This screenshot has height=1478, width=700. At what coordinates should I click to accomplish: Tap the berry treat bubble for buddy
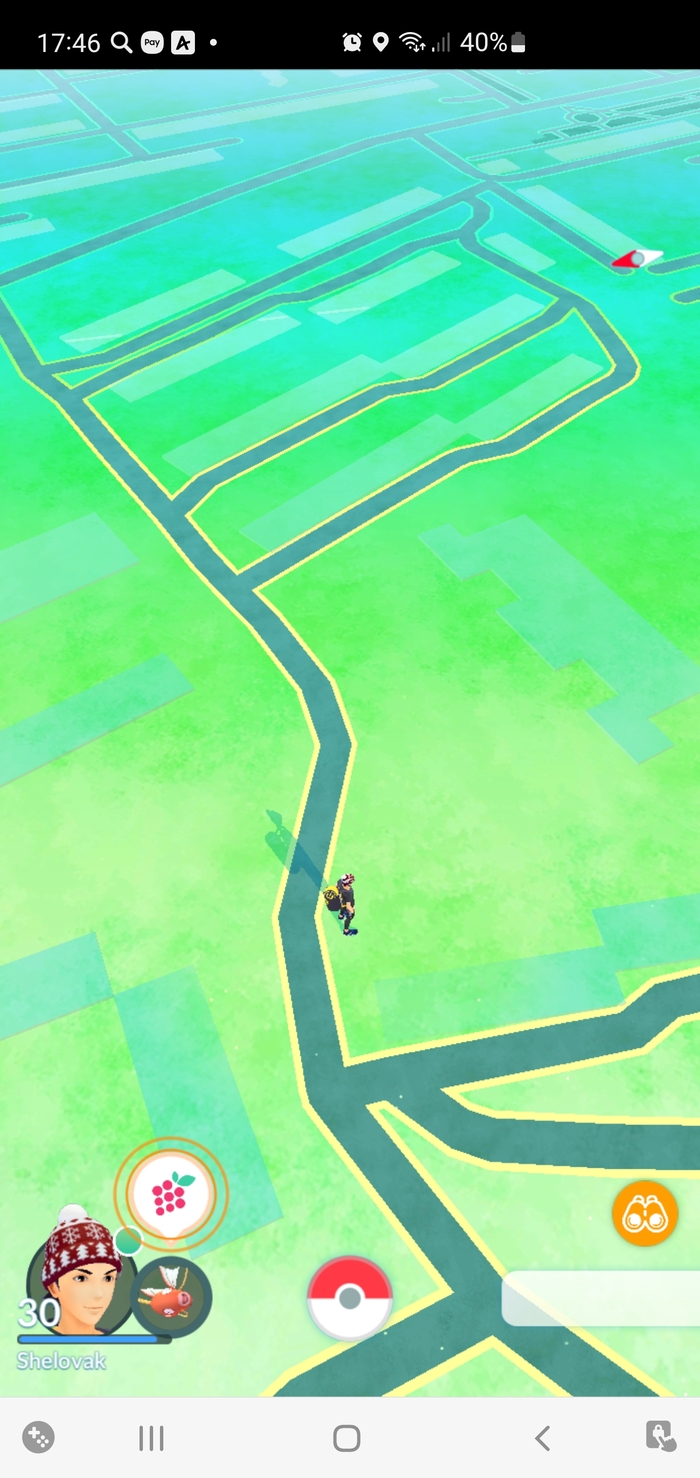(171, 1192)
